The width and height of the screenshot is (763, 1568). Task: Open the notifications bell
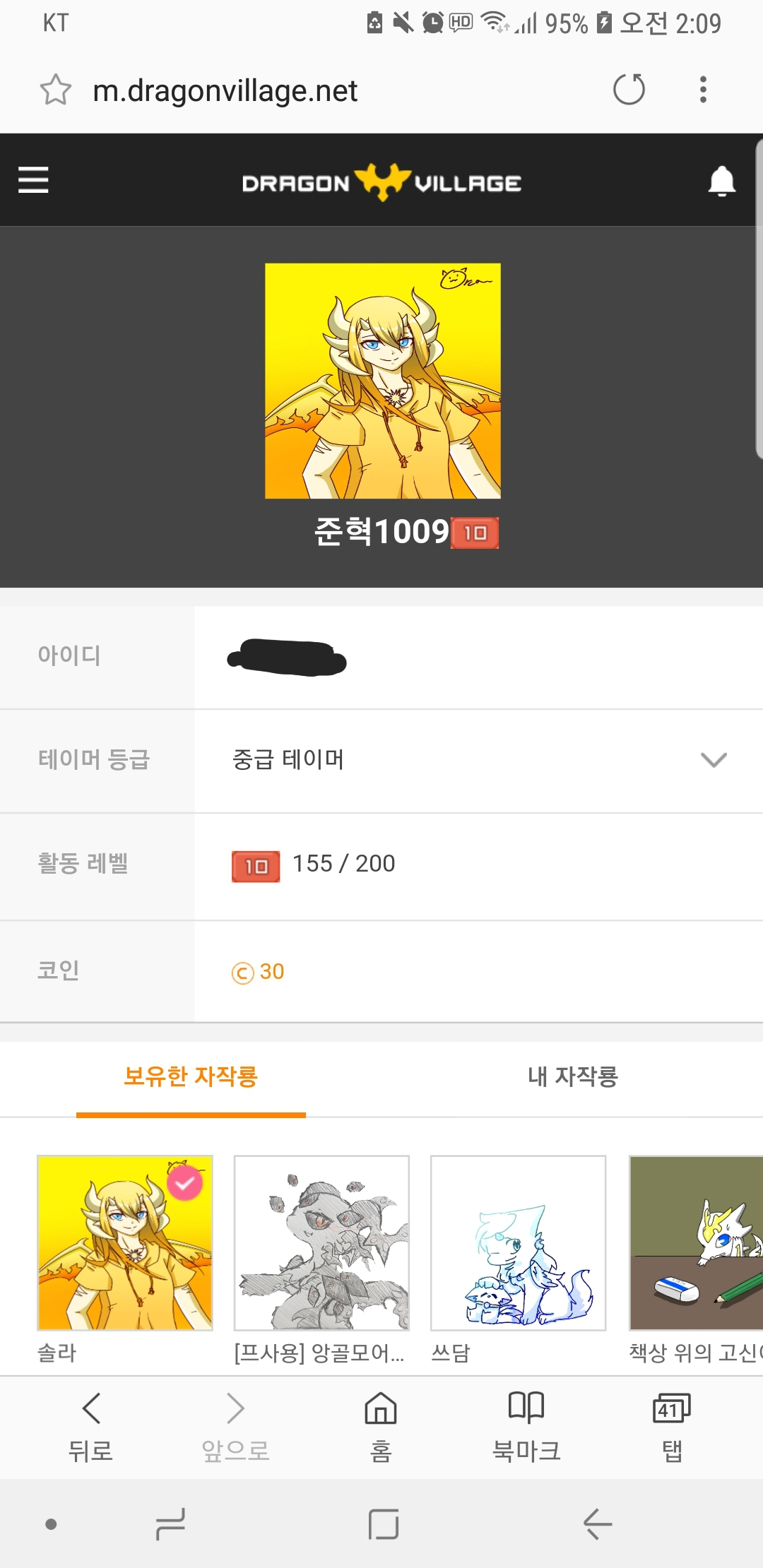pyautogui.click(x=721, y=181)
